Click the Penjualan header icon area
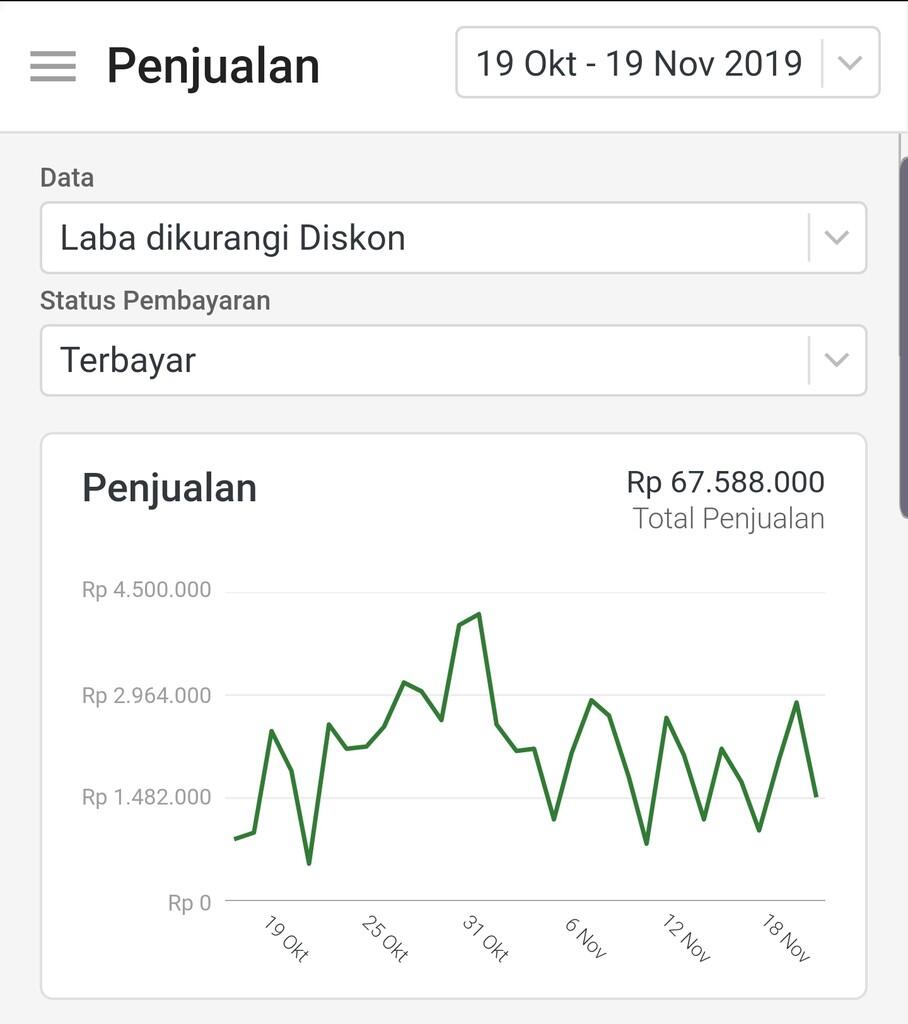This screenshot has width=908, height=1024. tap(52, 64)
